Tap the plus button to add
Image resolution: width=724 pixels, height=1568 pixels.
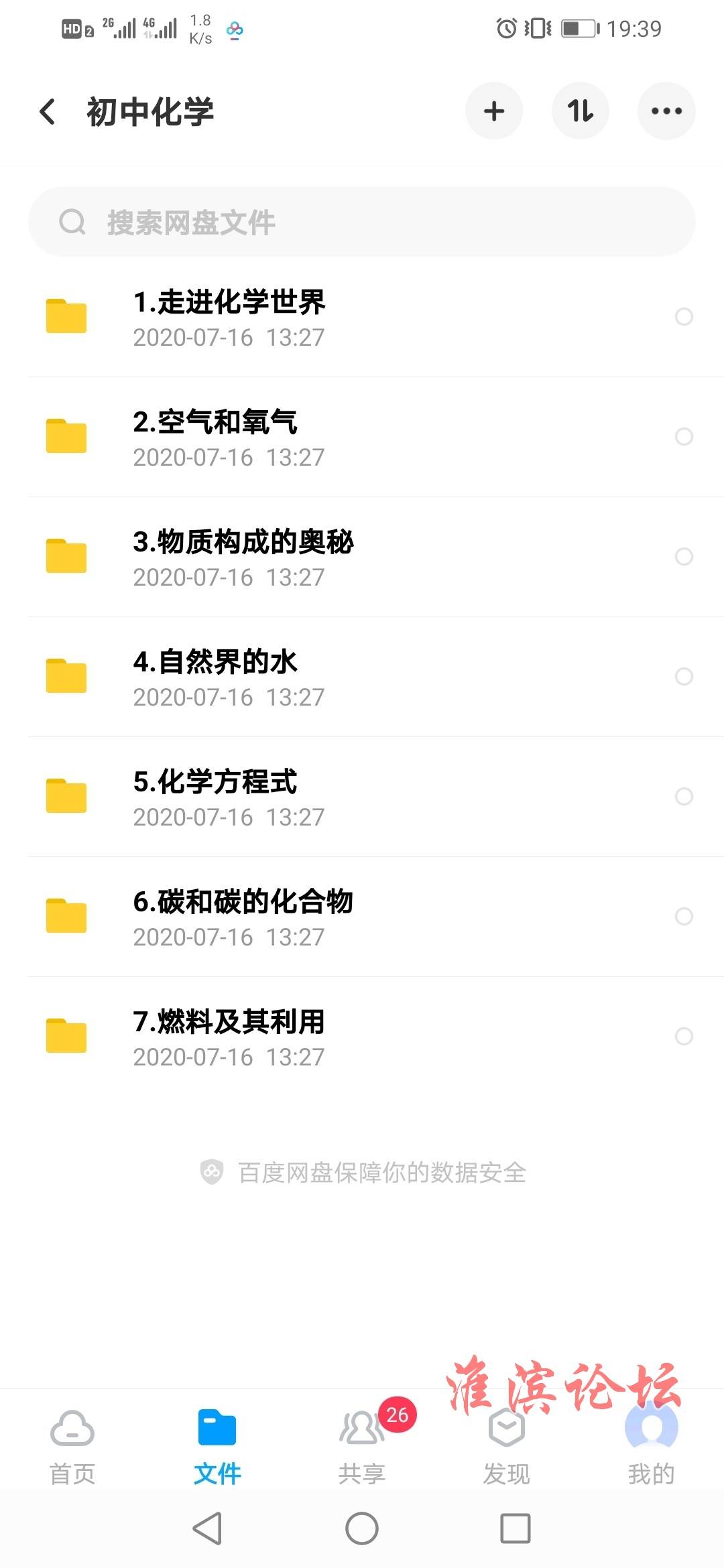coord(494,111)
